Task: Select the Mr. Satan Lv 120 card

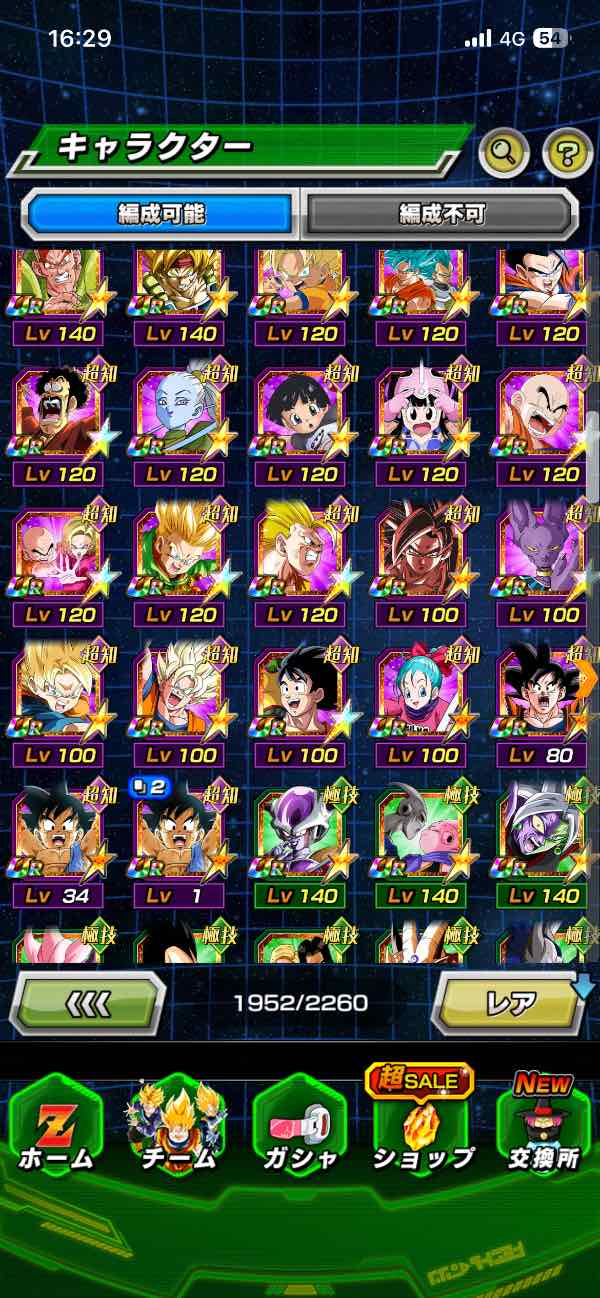Action: click(x=62, y=427)
